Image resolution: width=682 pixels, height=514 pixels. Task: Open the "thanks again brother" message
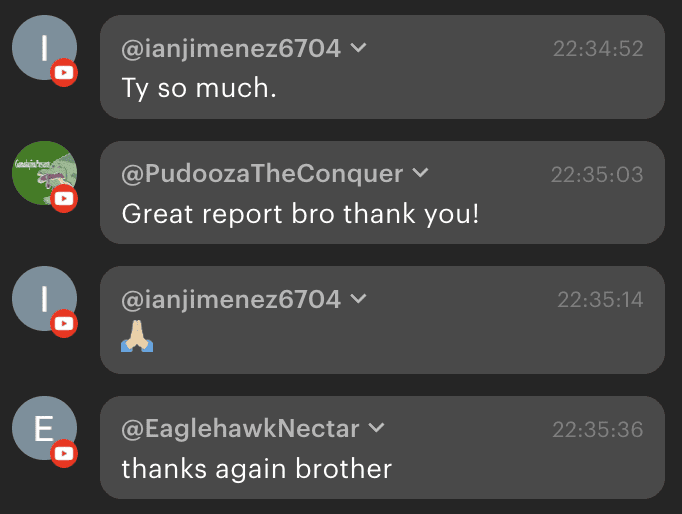(x=256, y=468)
